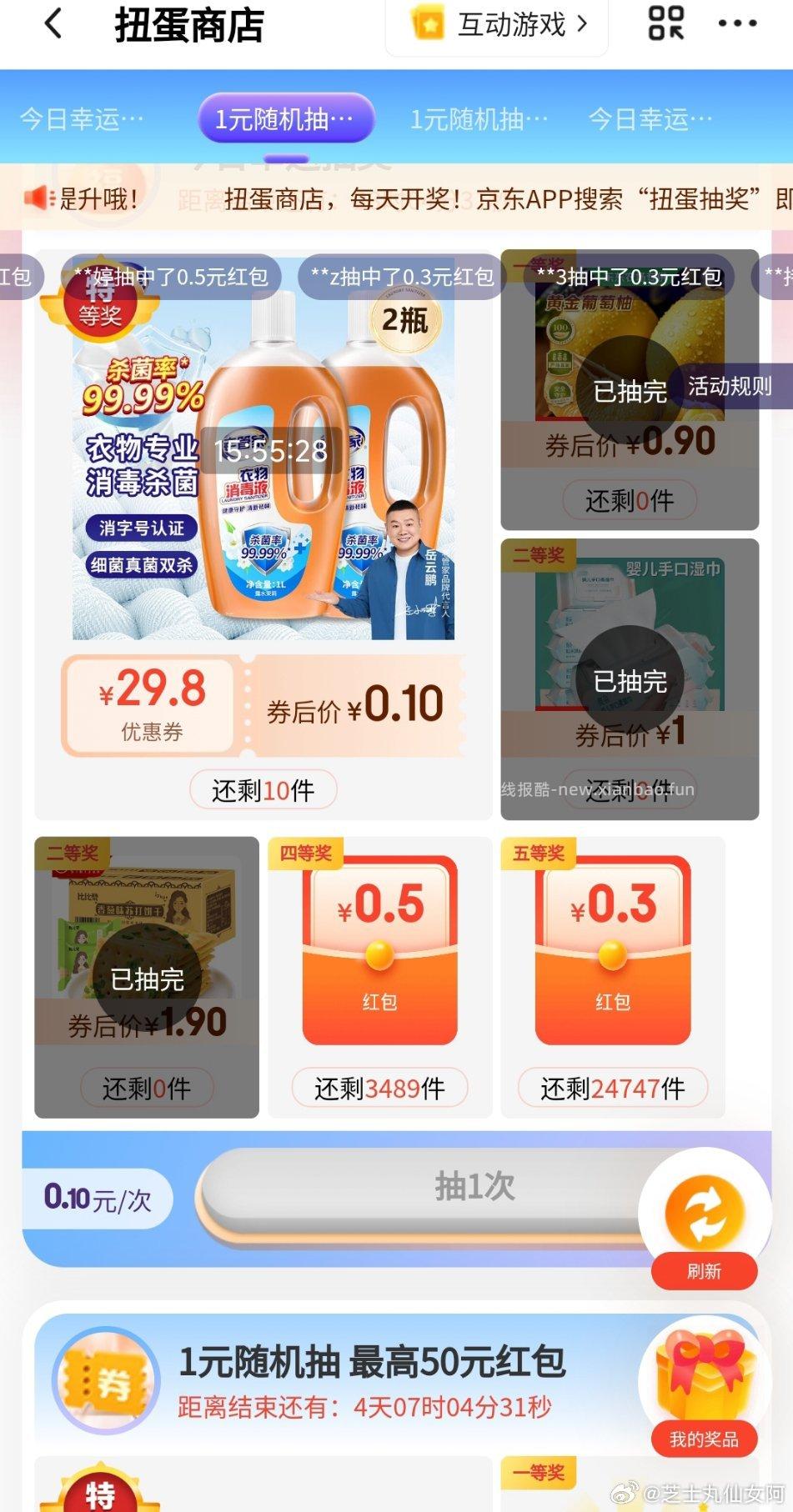This screenshot has width=793, height=1512.
Task: Tap the back arrow at top left
Action: [53, 25]
